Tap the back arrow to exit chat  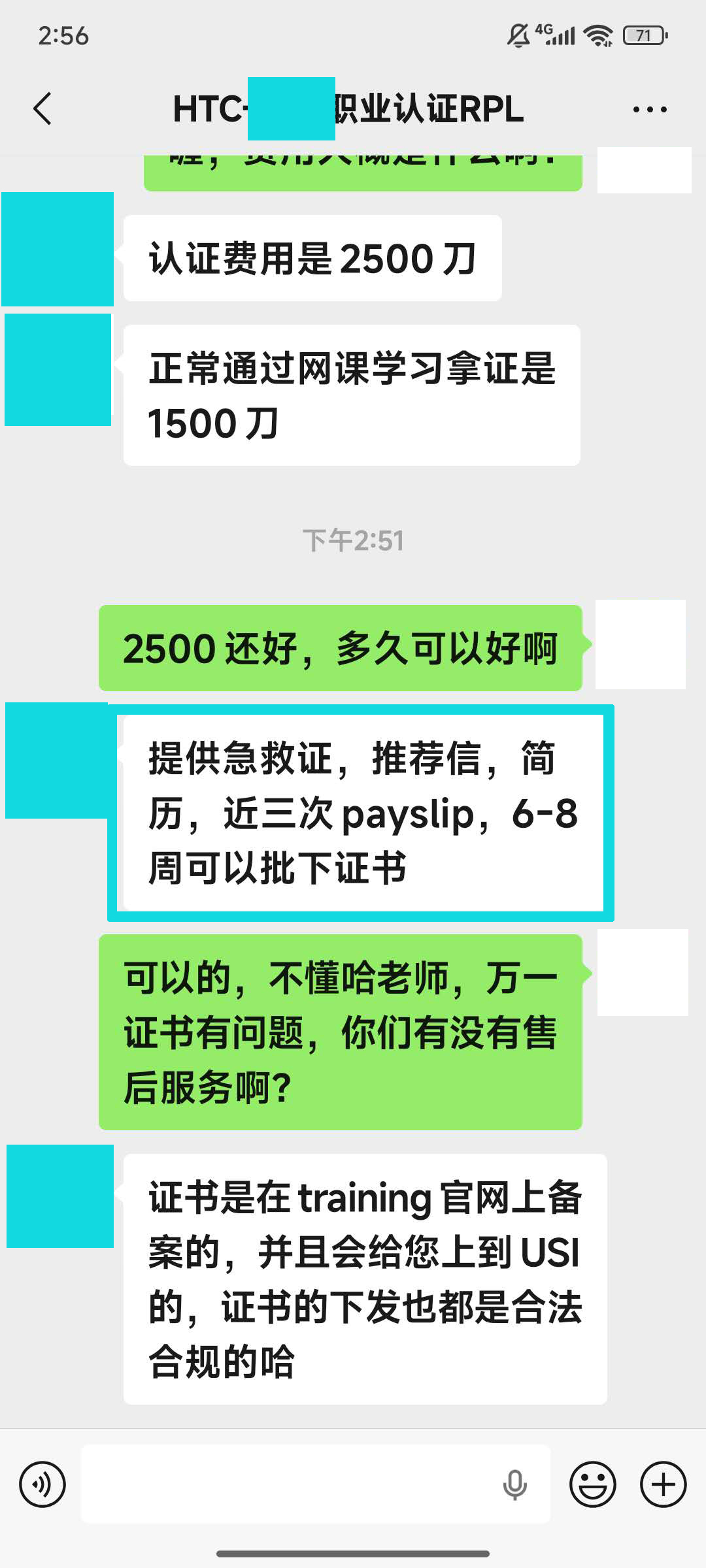(43, 108)
